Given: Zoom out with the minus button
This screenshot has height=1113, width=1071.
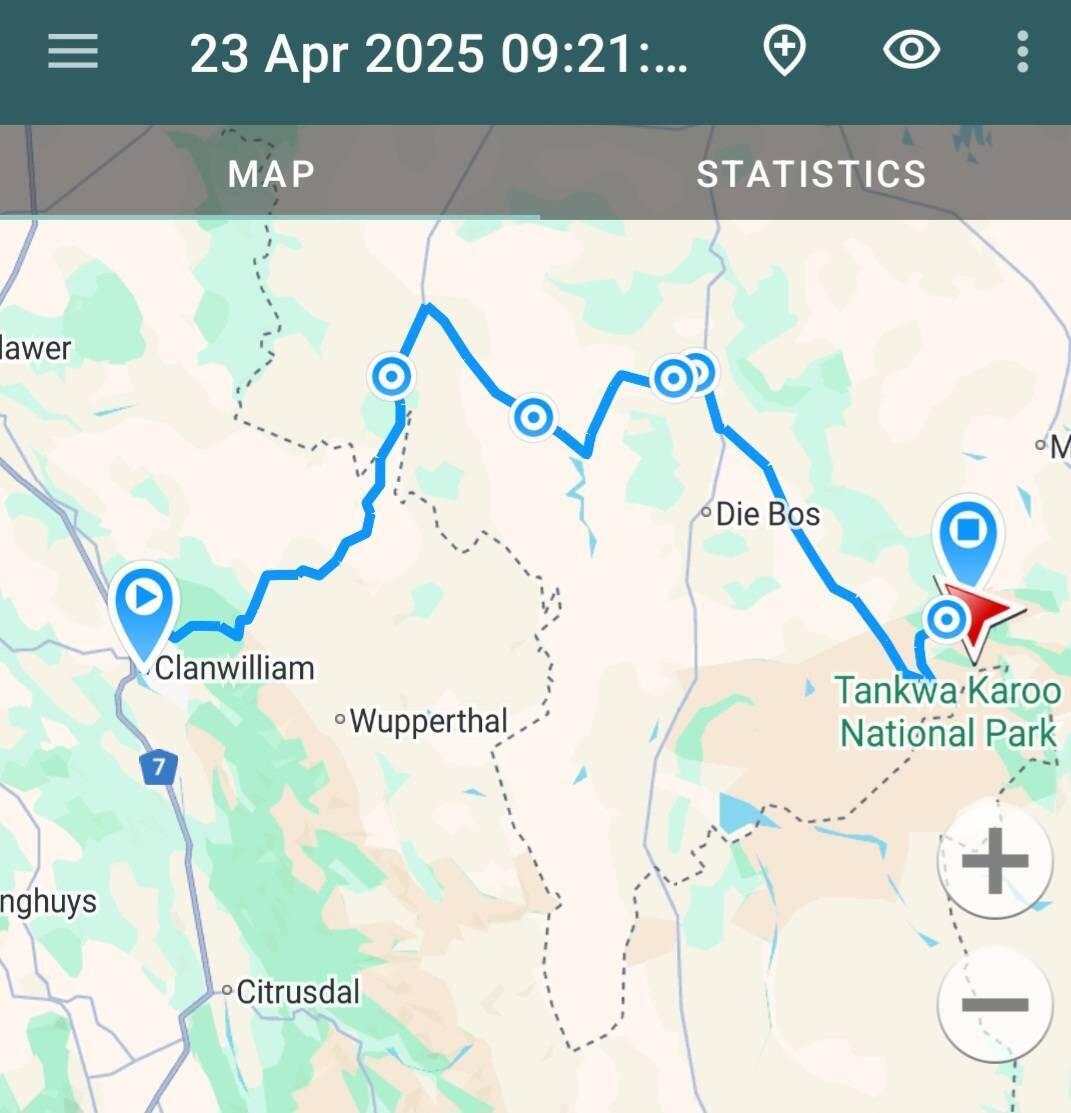Looking at the screenshot, I should (x=994, y=1004).
